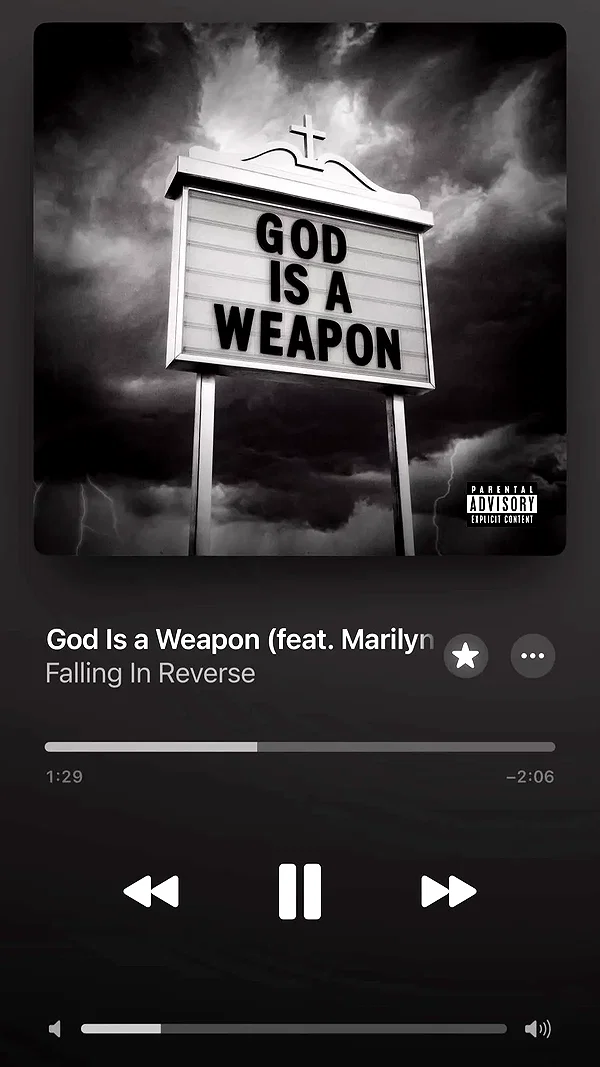Open the artist Falling In Reverse
The height and width of the screenshot is (1067, 600).
150,673
